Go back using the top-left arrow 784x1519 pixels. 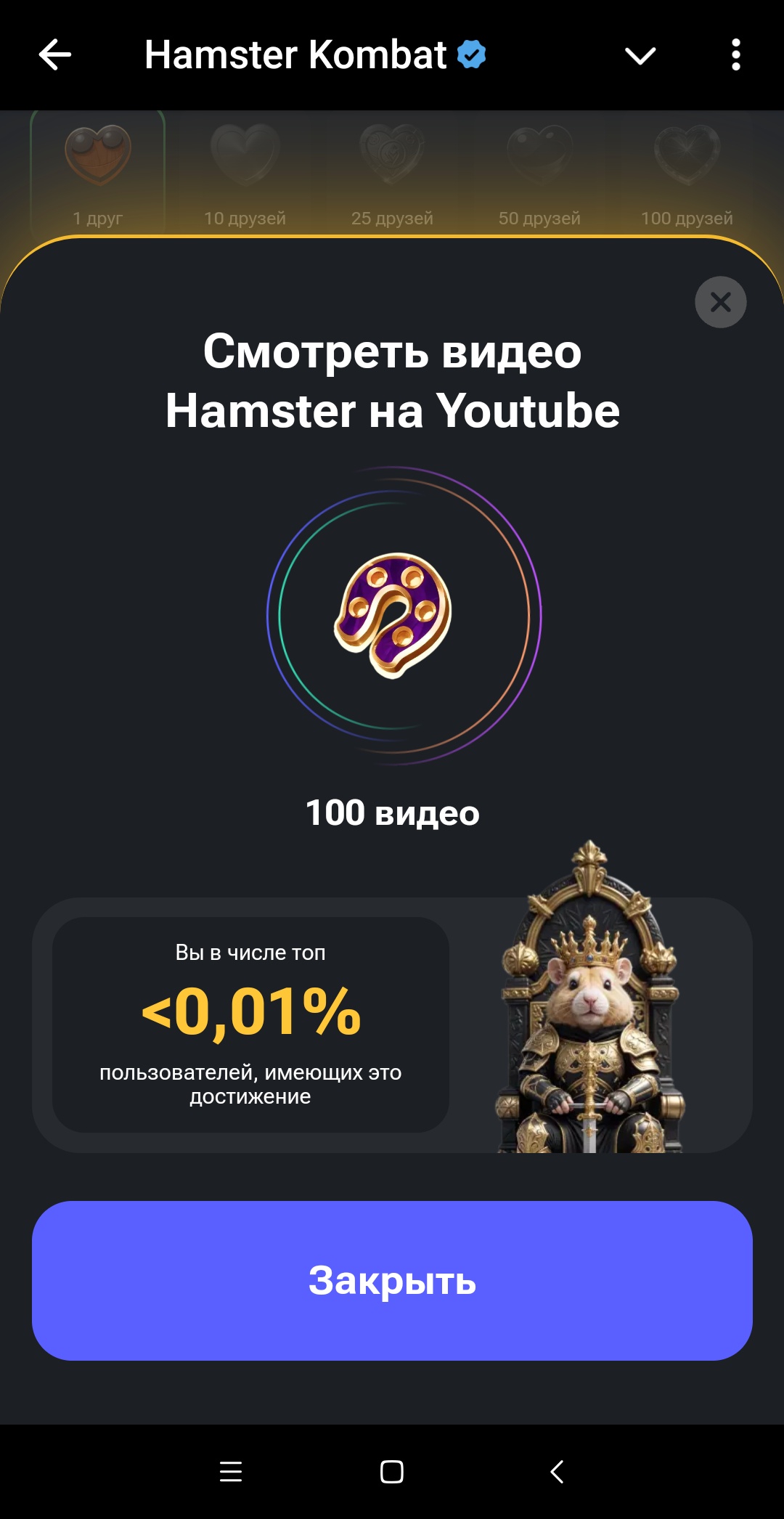click(x=55, y=55)
